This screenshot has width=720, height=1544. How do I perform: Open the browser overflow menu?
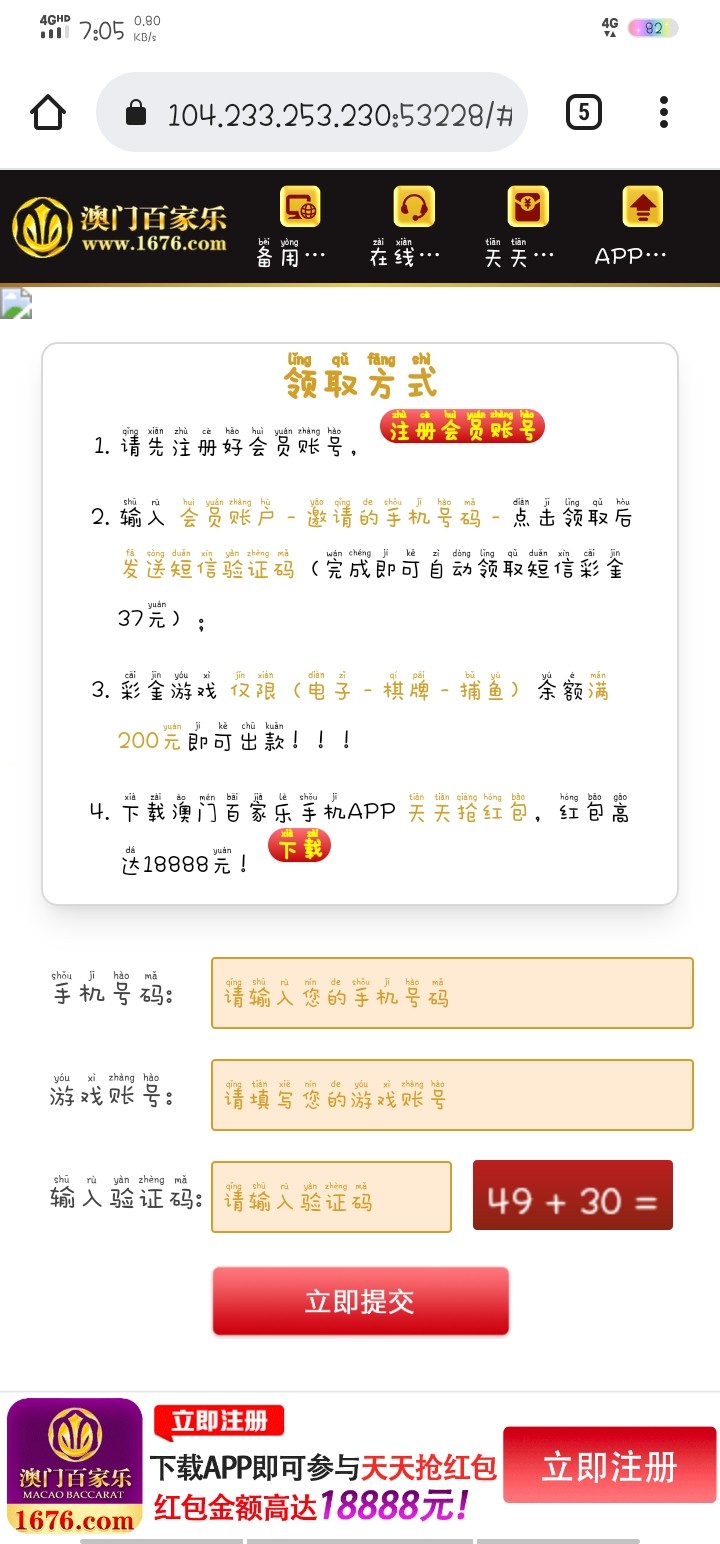point(664,112)
